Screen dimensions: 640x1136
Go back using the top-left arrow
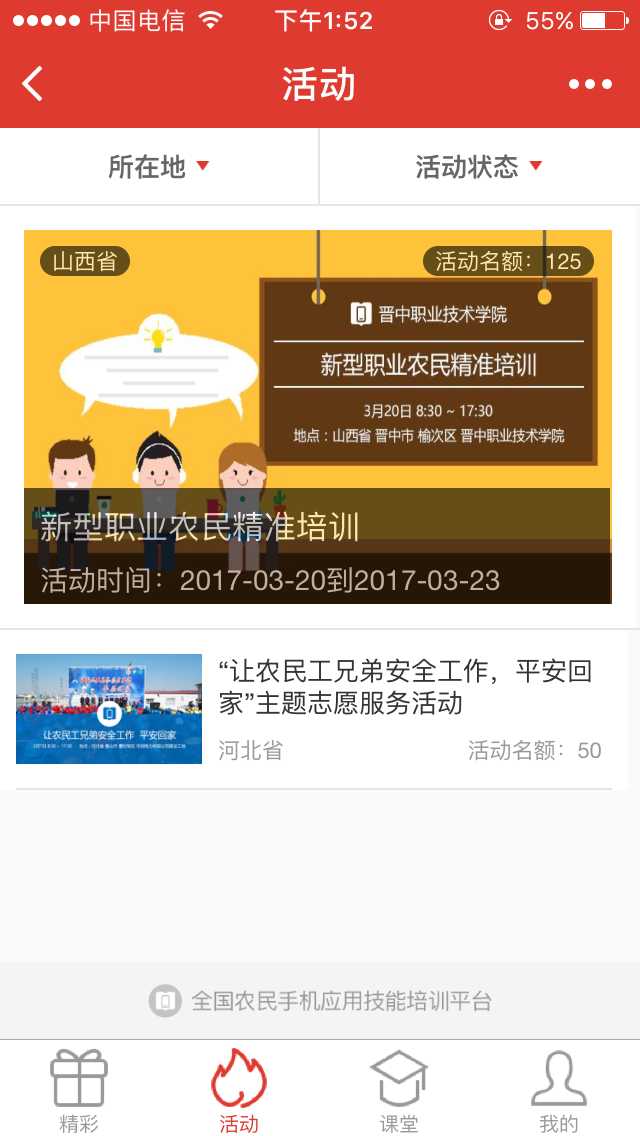[33, 84]
